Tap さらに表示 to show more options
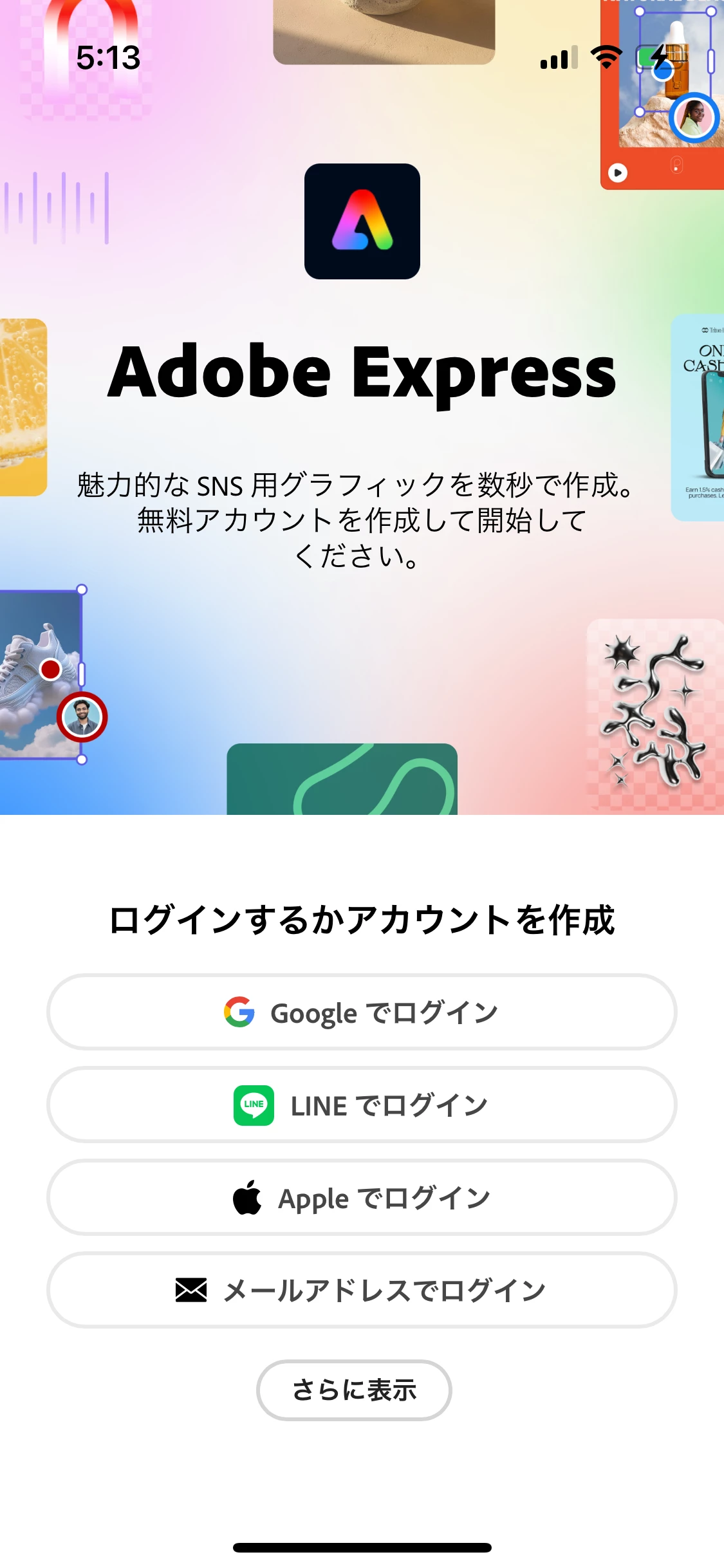The width and height of the screenshot is (724, 1568). 354,1390
